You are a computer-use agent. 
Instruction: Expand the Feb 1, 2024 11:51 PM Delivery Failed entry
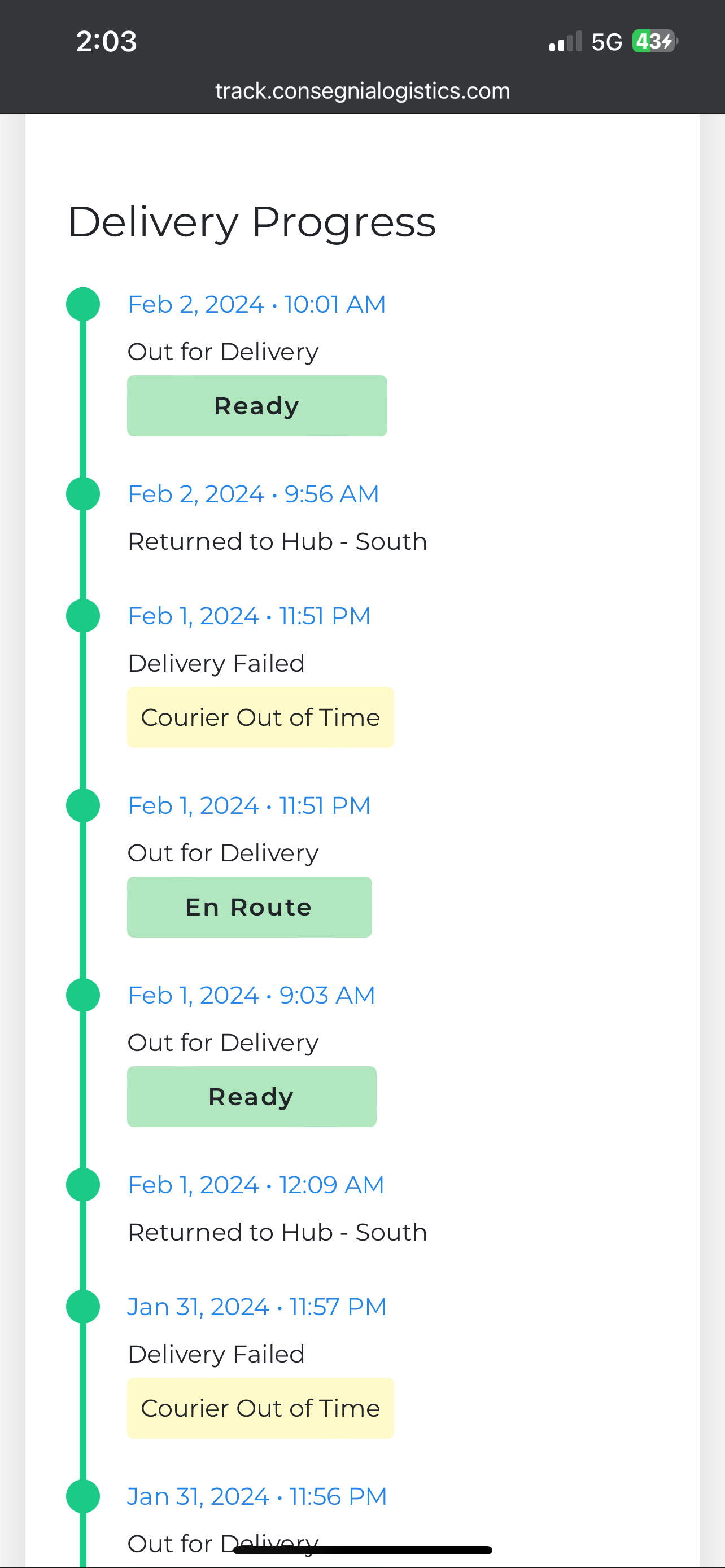(x=249, y=615)
